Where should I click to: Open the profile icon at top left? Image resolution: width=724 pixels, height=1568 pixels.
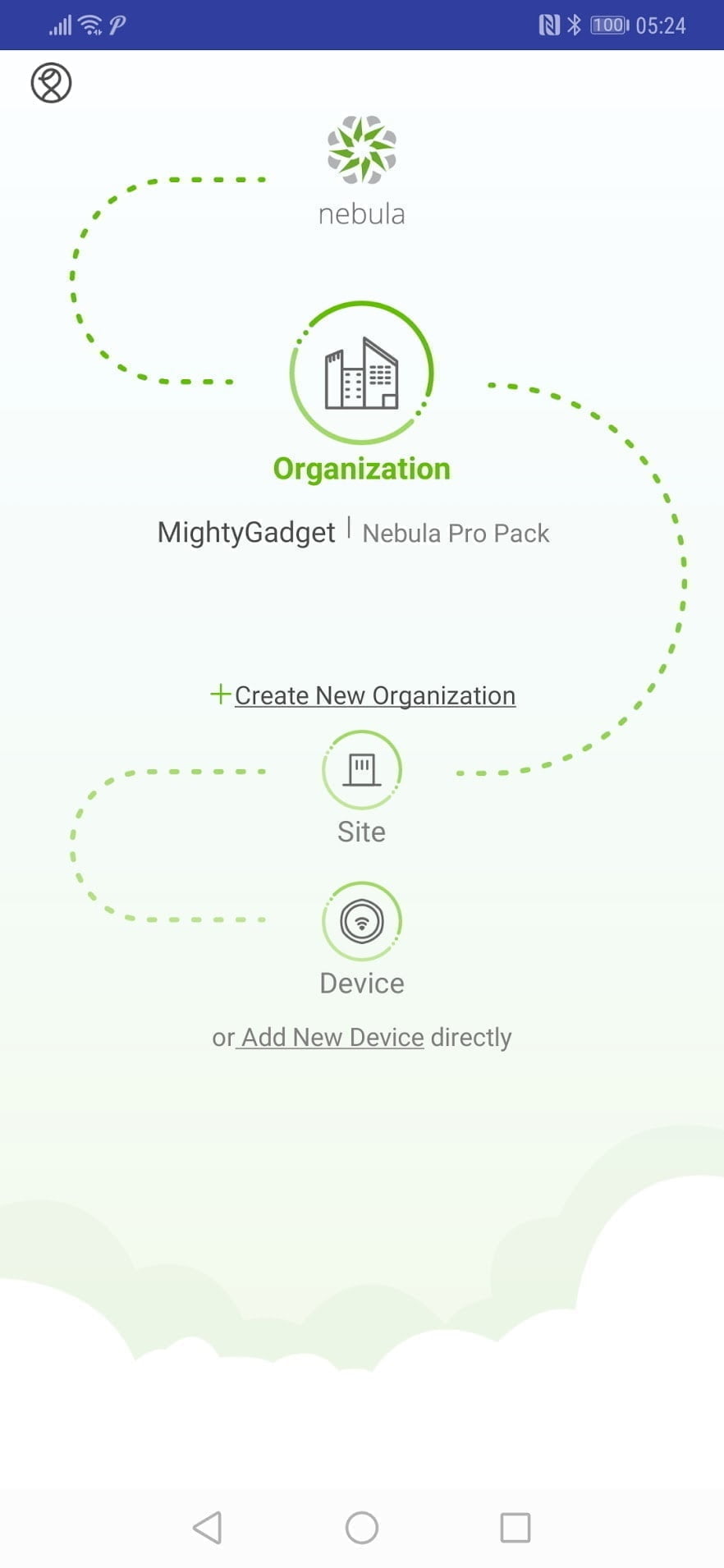click(x=51, y=83)
